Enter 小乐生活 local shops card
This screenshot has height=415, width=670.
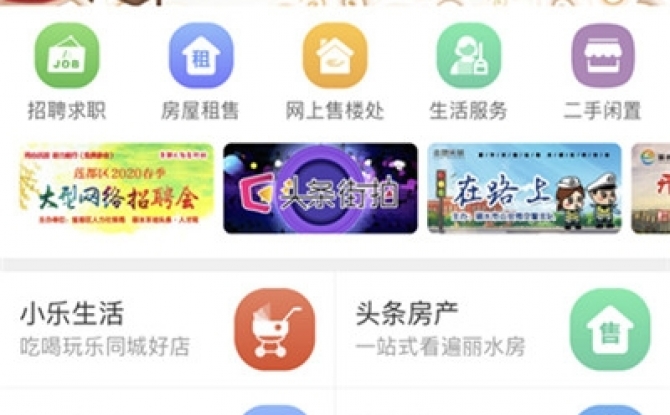coord(167,330)
